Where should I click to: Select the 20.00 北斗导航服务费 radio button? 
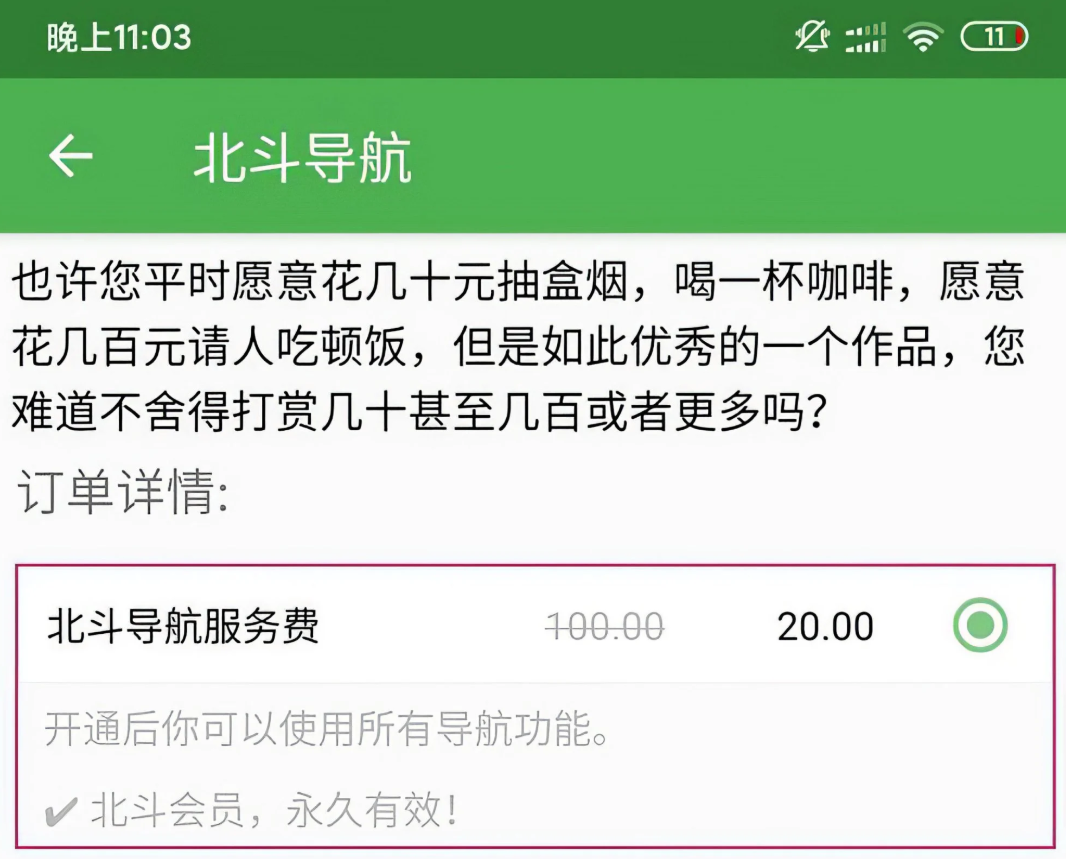(979, 626)
